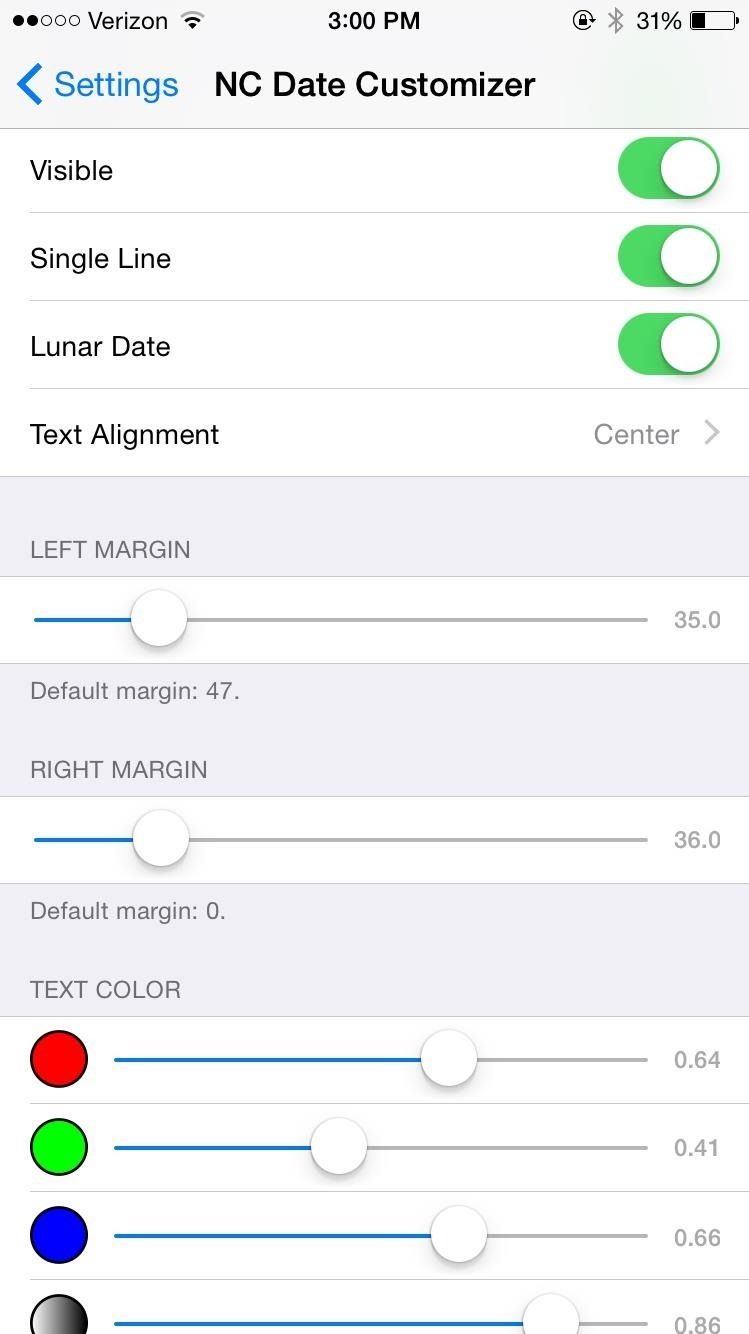This screenshot has width=749, height=1334.
Task: Tap the Left Margin slider handle
Action: pos(158,618)
